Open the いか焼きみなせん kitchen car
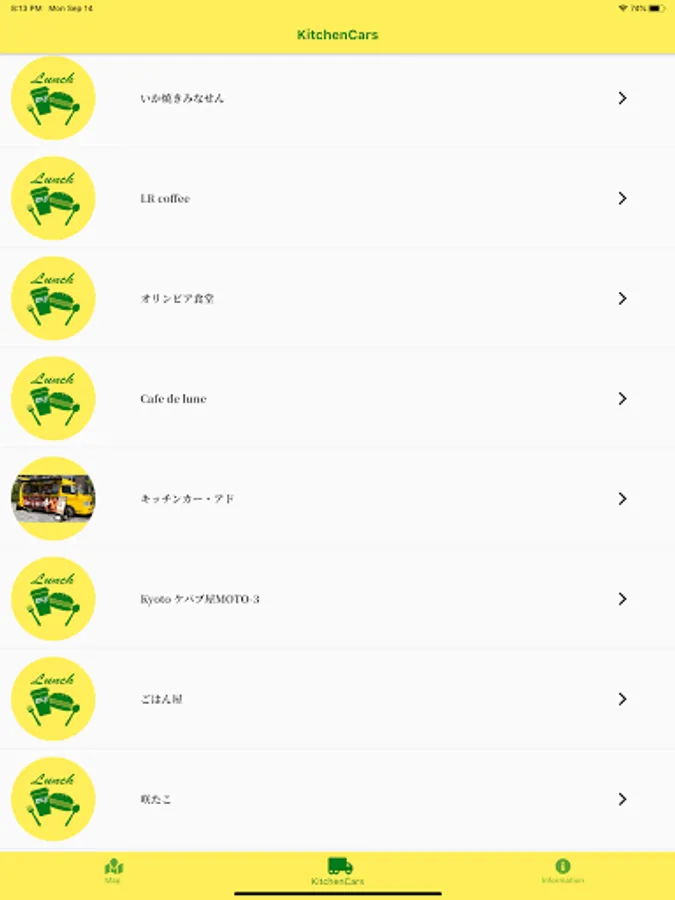This screenshot has width=675, height=900. click(x=337, y=98)
